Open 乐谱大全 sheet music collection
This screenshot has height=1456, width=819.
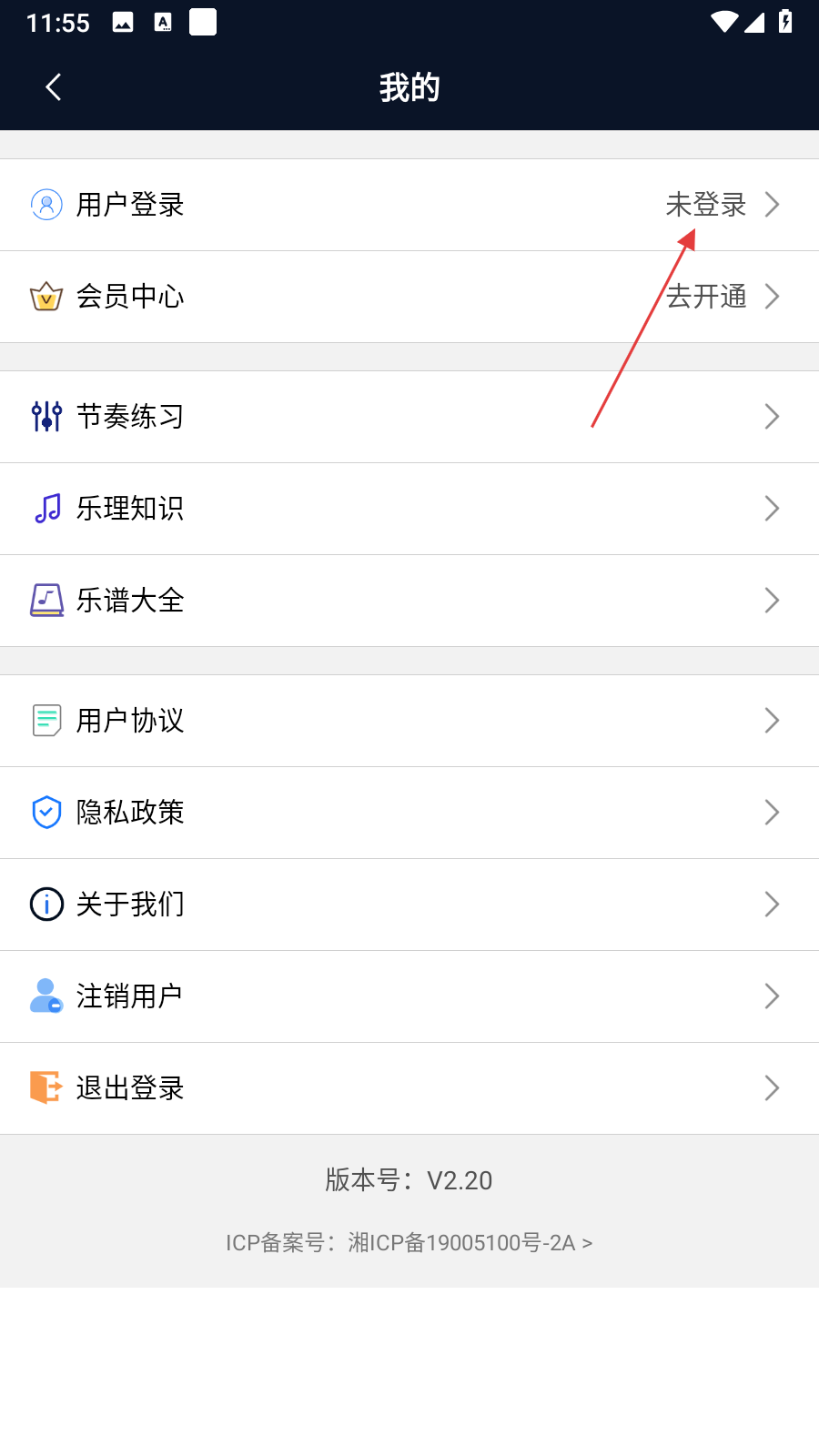pyautogui.click(x=409, y=601)
